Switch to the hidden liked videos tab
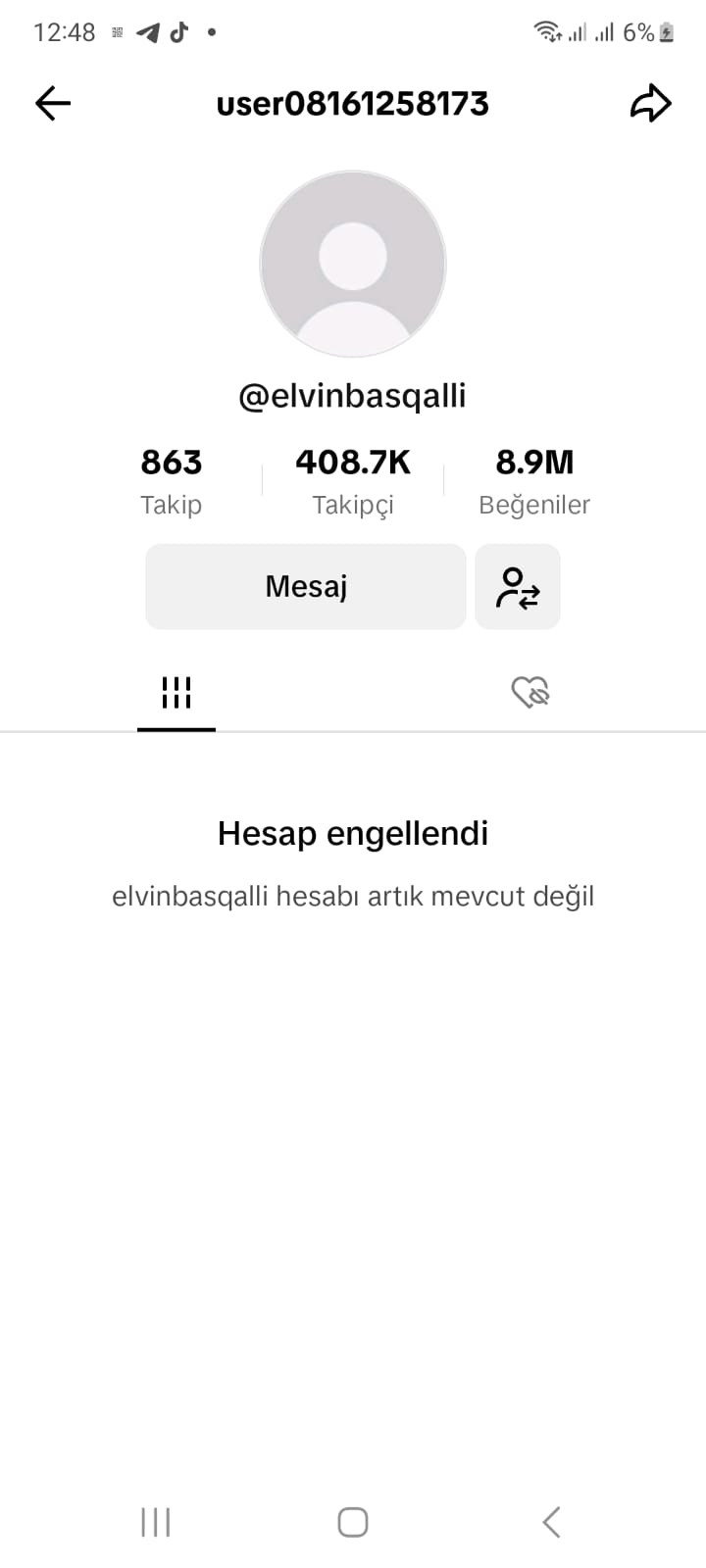The width and height of the screenshot is (706, 1568). (530, 692)
